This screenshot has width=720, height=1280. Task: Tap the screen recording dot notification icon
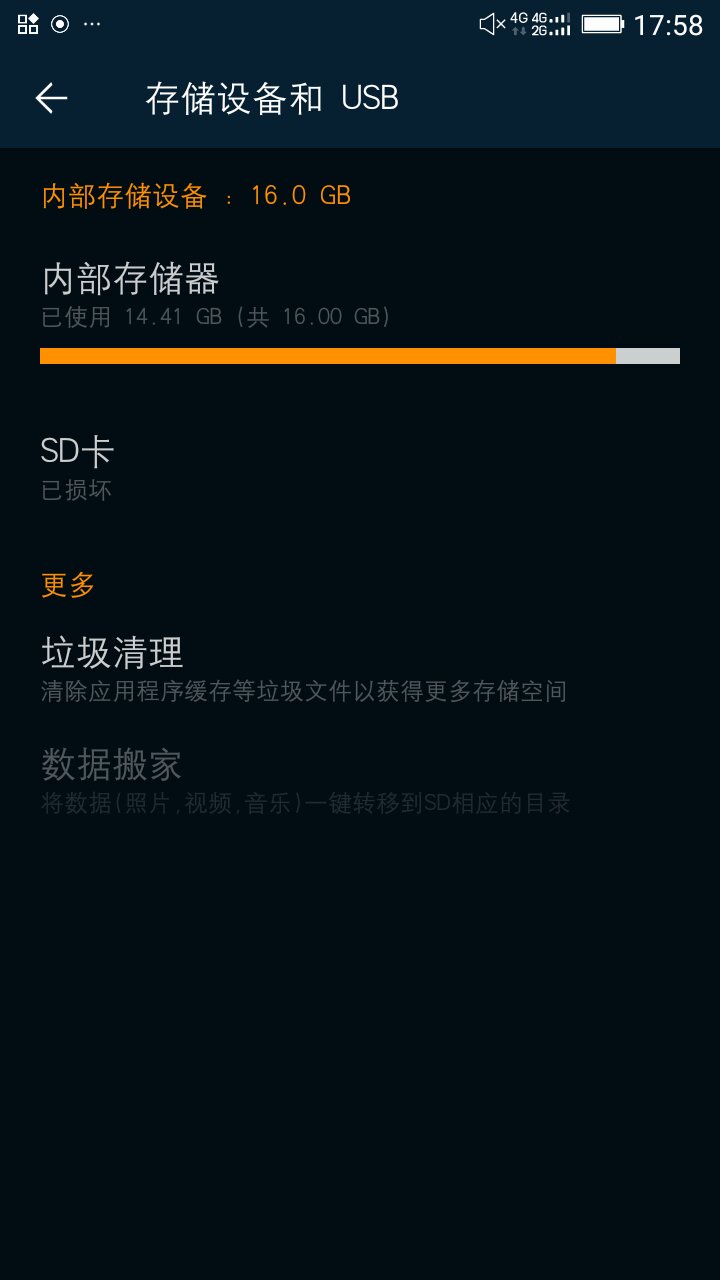(x=60, y=22)
